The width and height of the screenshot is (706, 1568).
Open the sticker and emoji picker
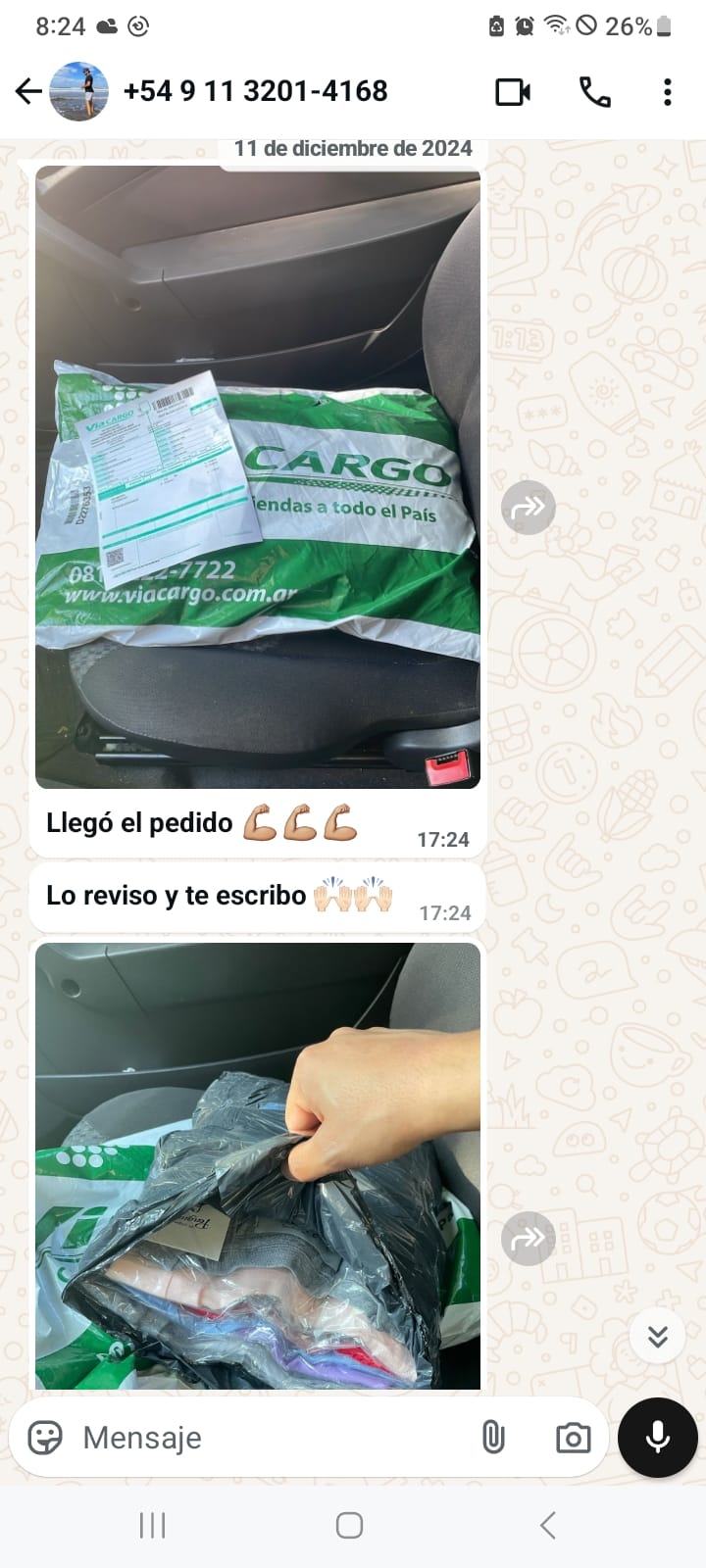[x=45, y=1438]
